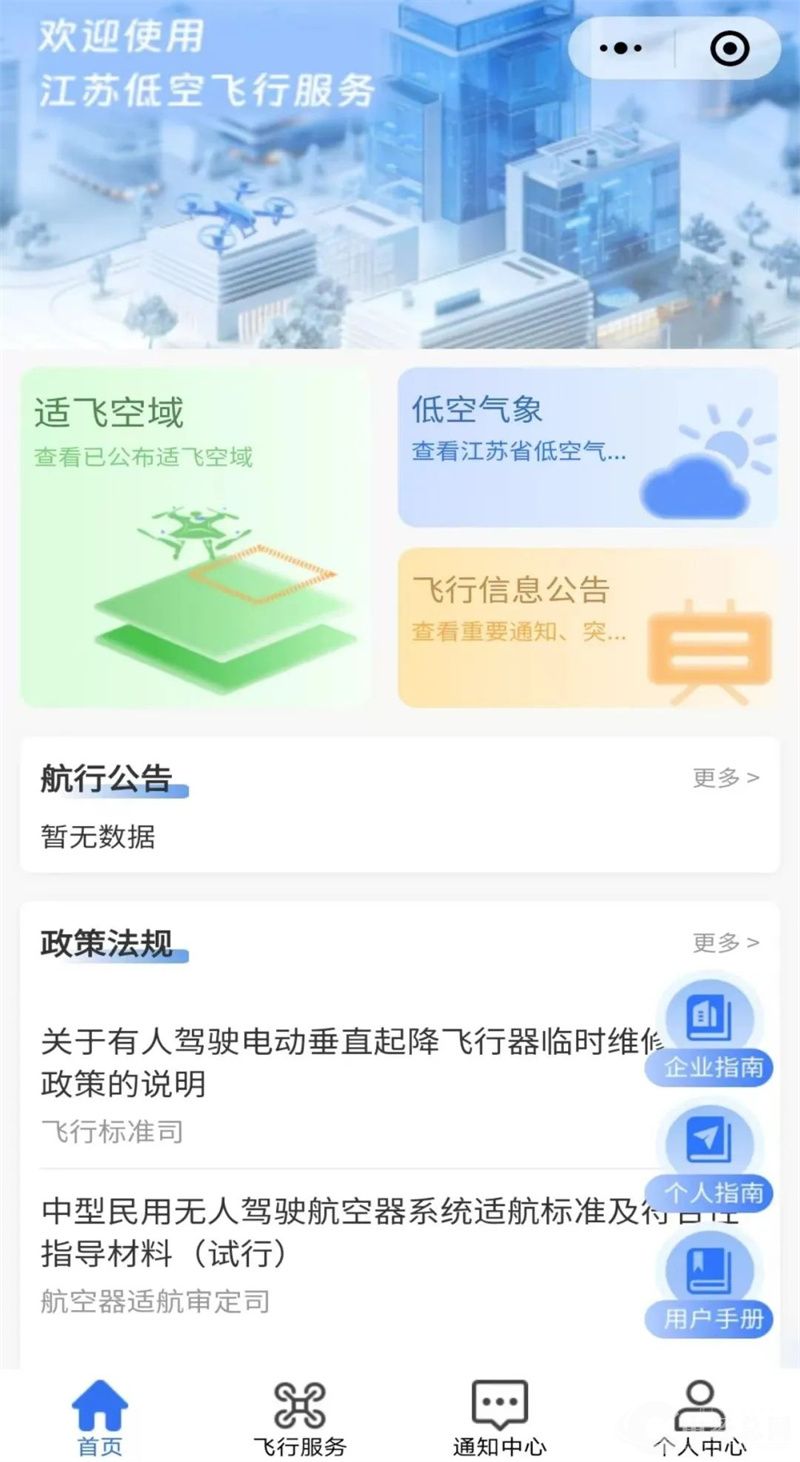
Task: Tap the 个人指南 floating icon
Action: click(708, 1140)
